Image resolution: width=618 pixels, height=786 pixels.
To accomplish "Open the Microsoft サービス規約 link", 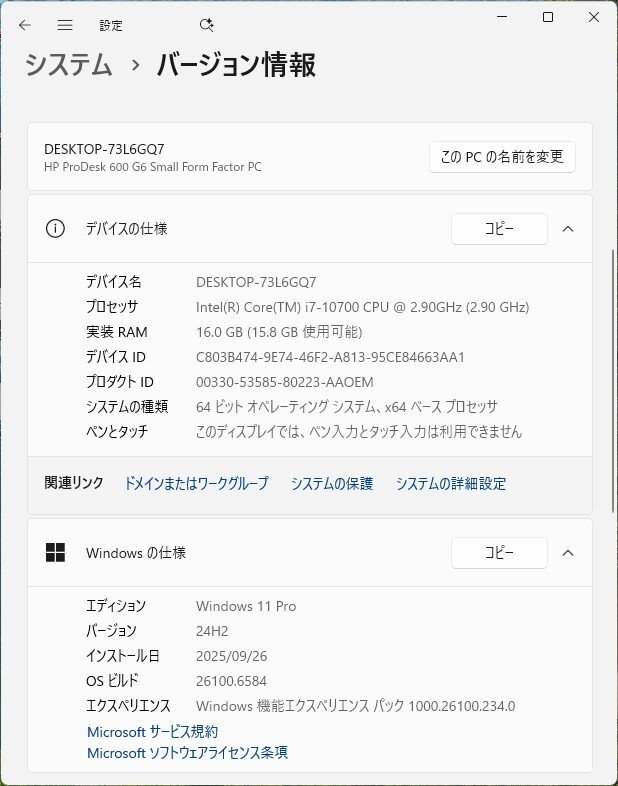I will pos(152,732).
